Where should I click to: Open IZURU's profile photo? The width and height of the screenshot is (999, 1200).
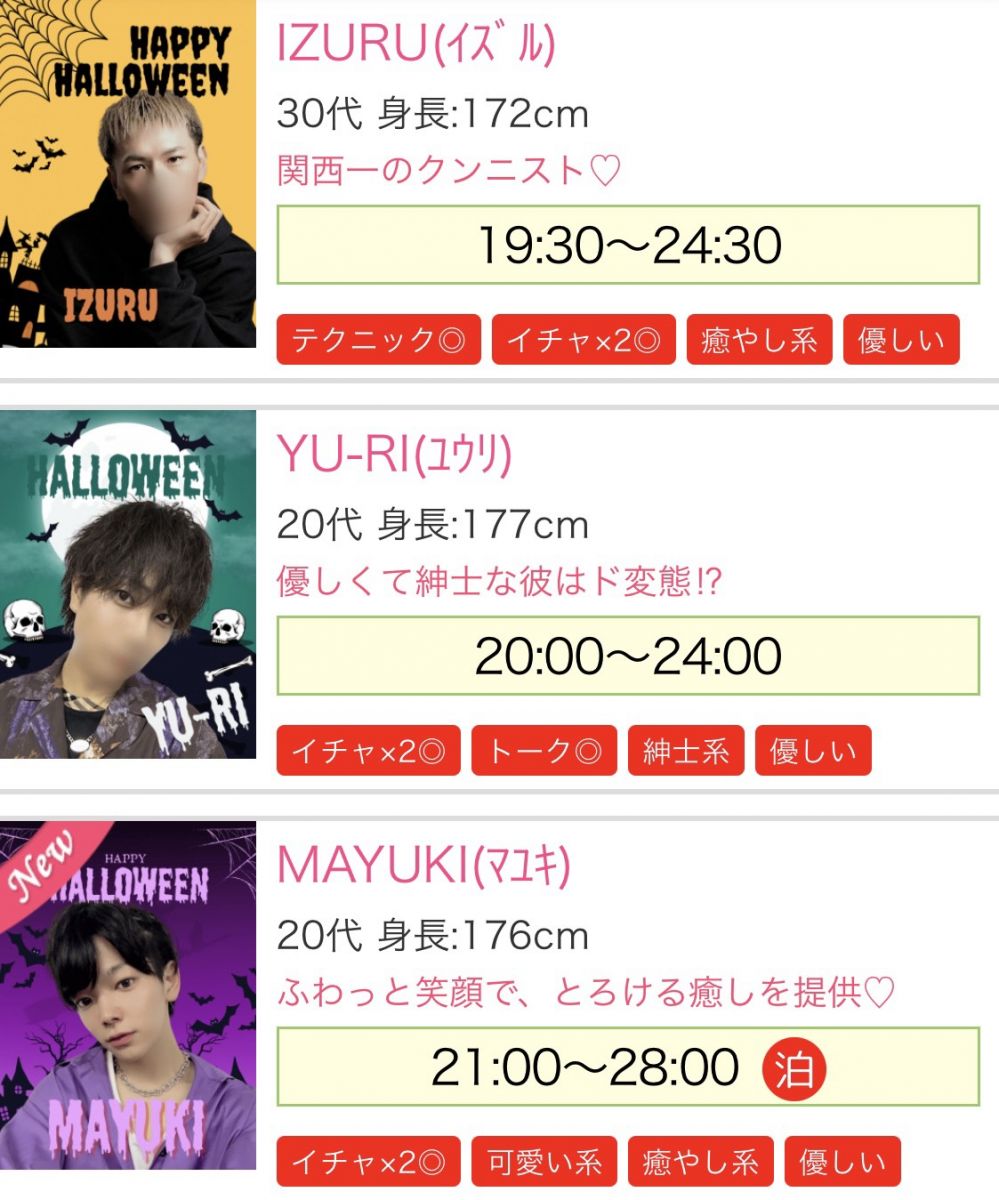pos(128,173)
